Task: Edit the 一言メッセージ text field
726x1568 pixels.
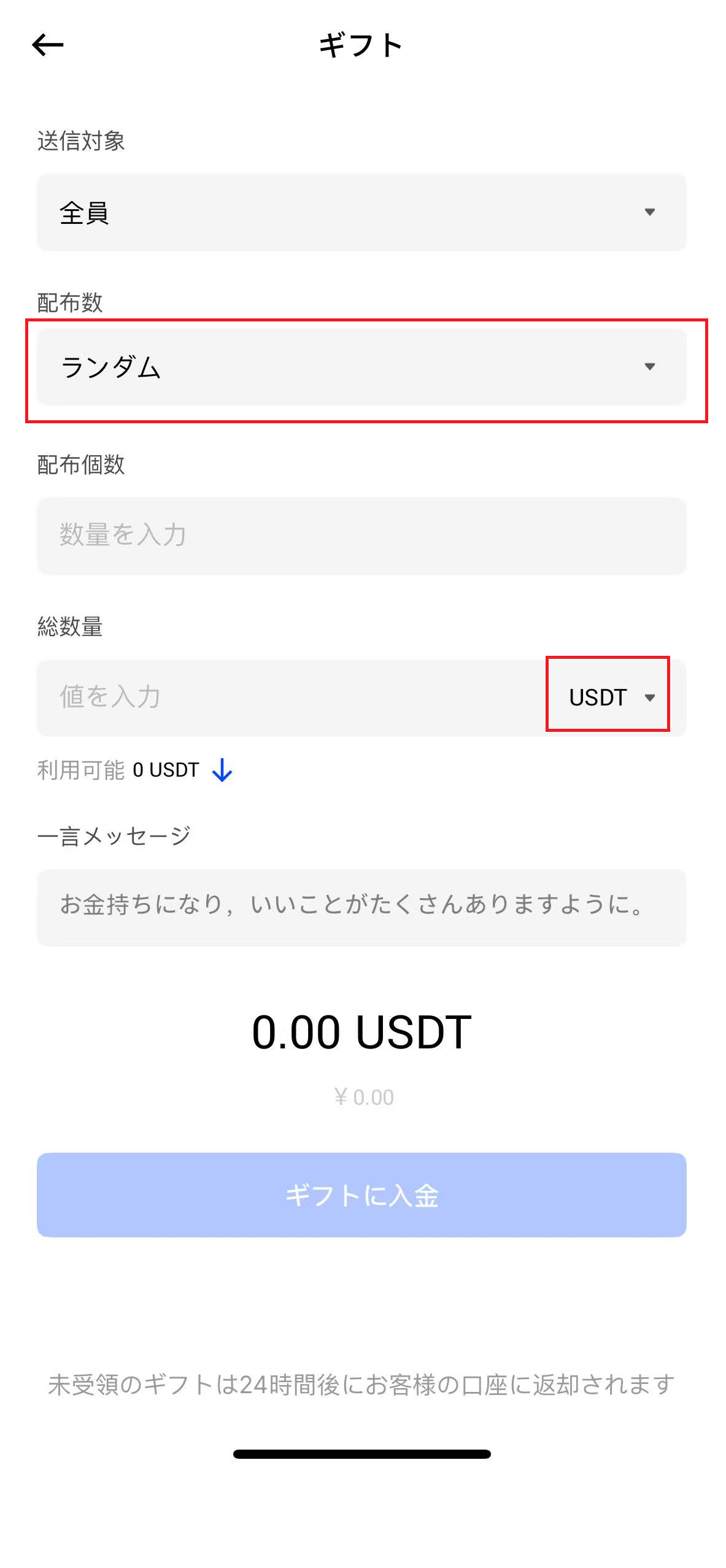Action: tap(361, 907)
